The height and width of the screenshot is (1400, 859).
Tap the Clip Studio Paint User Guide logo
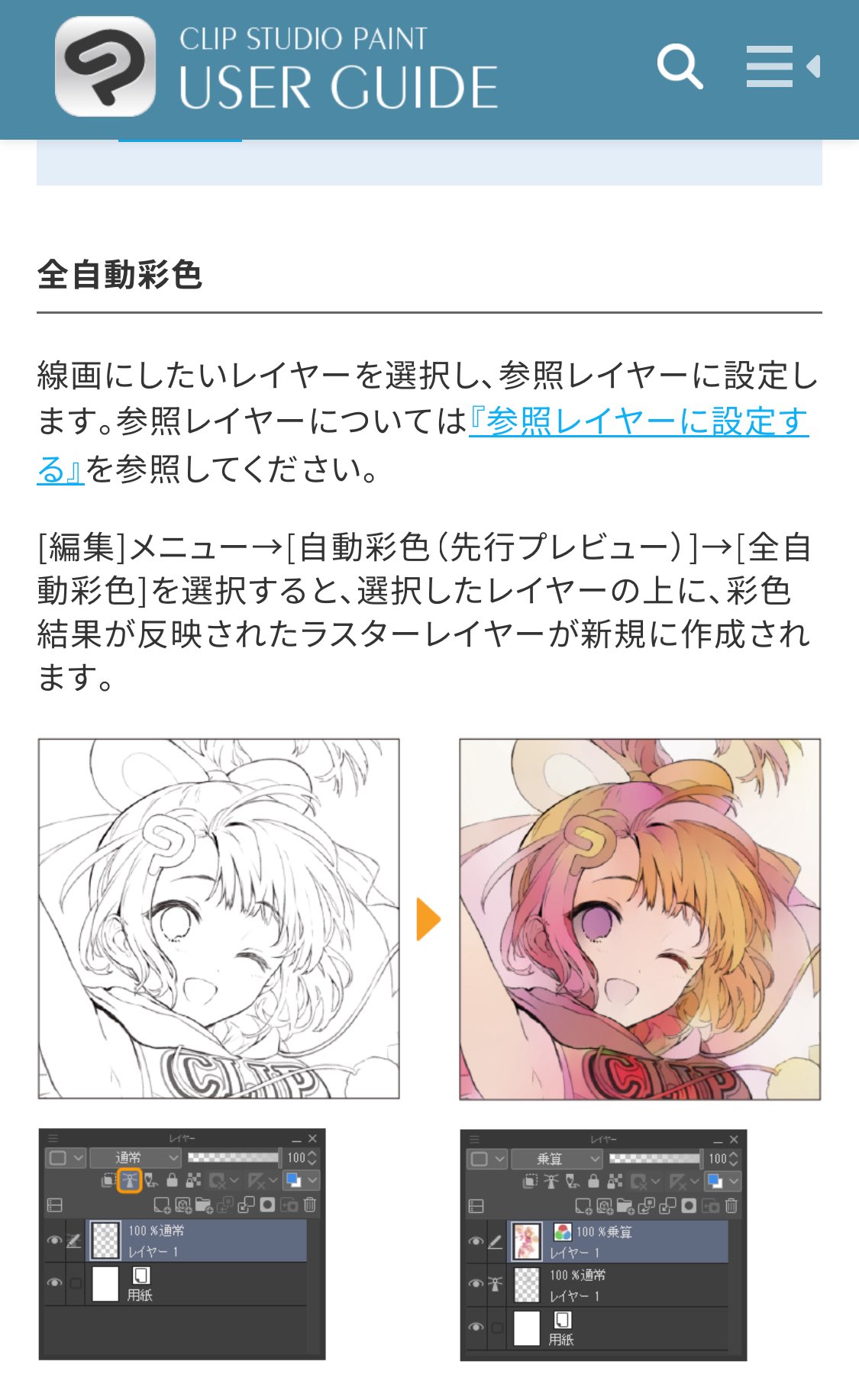276,66
